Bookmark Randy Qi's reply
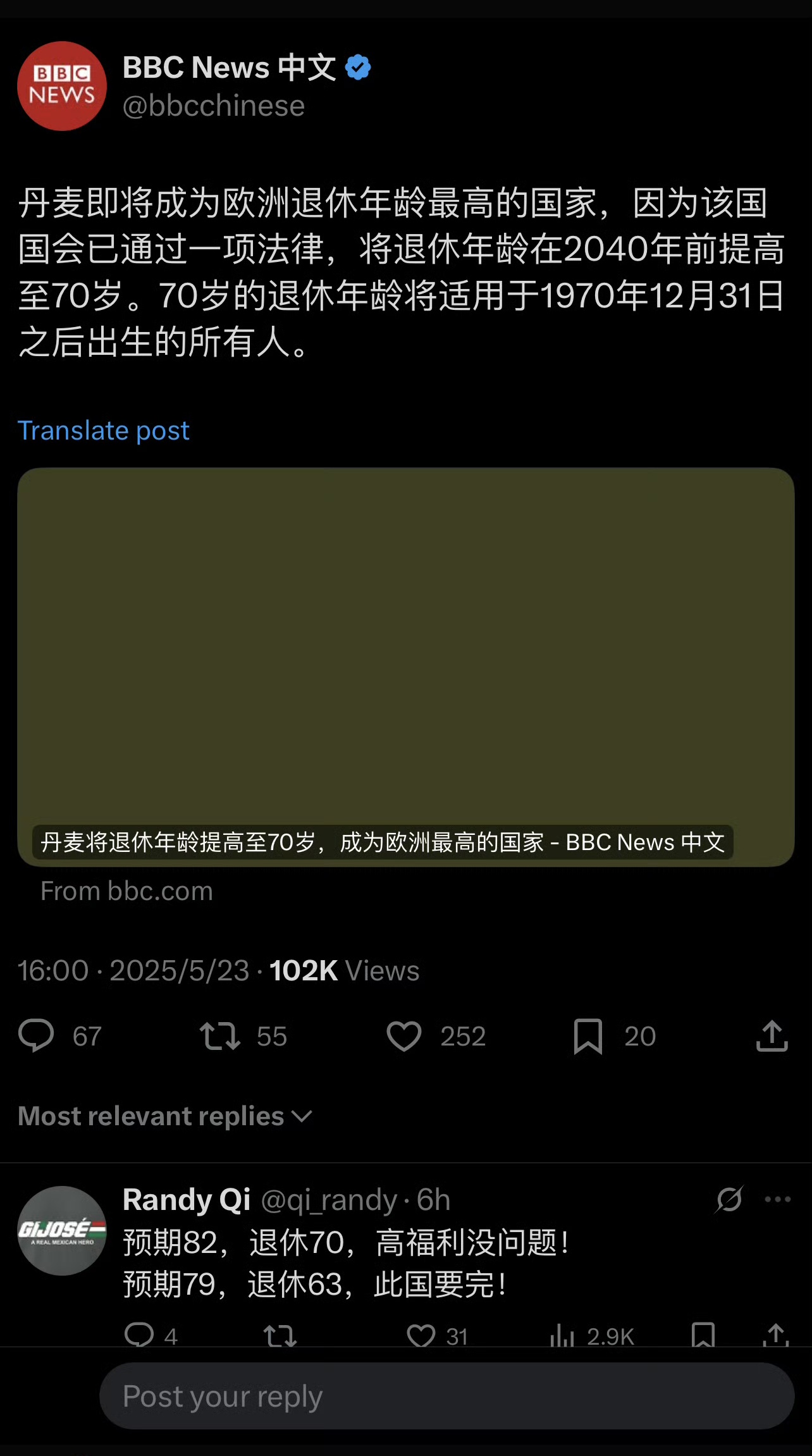812x1456 pixels. pos(703,1335)
